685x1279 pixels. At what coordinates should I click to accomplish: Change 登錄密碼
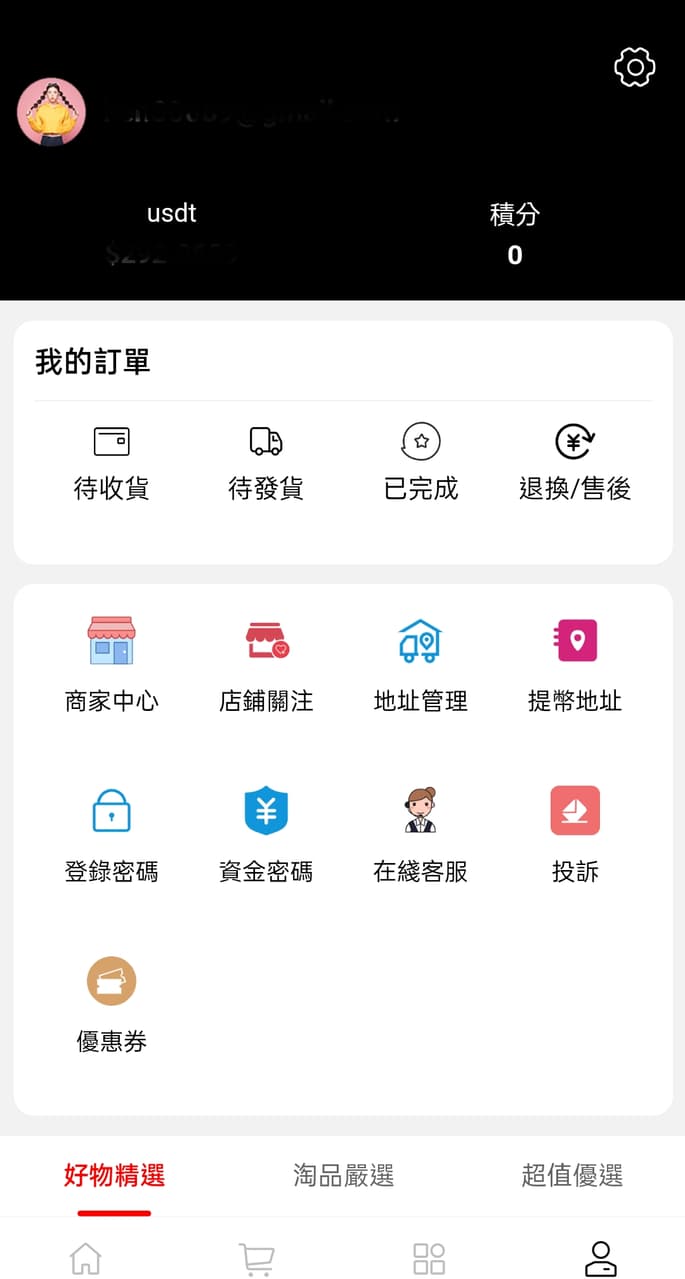coord(111,834)
